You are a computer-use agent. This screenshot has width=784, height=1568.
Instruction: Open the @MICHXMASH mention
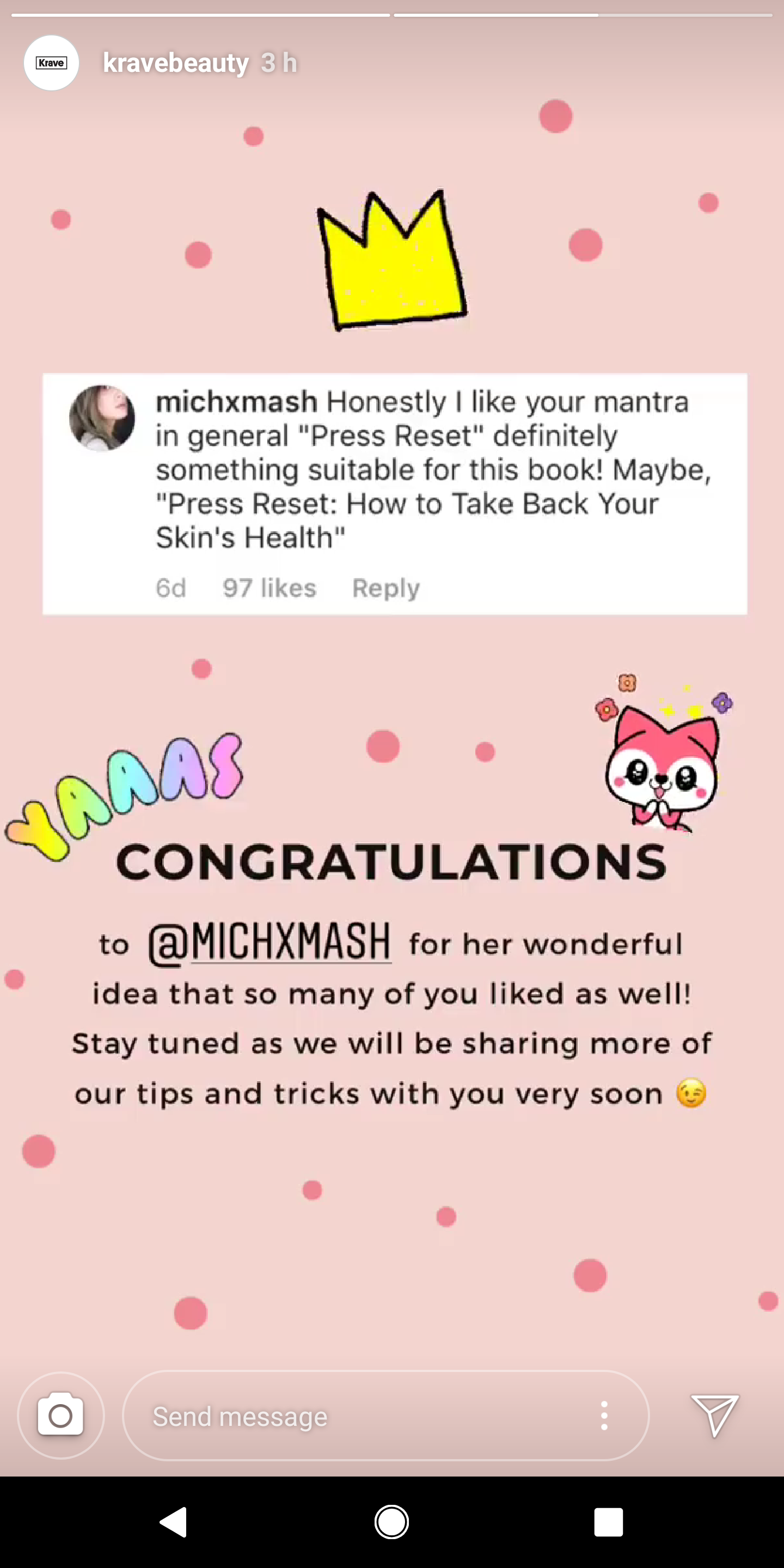point(269,942)
